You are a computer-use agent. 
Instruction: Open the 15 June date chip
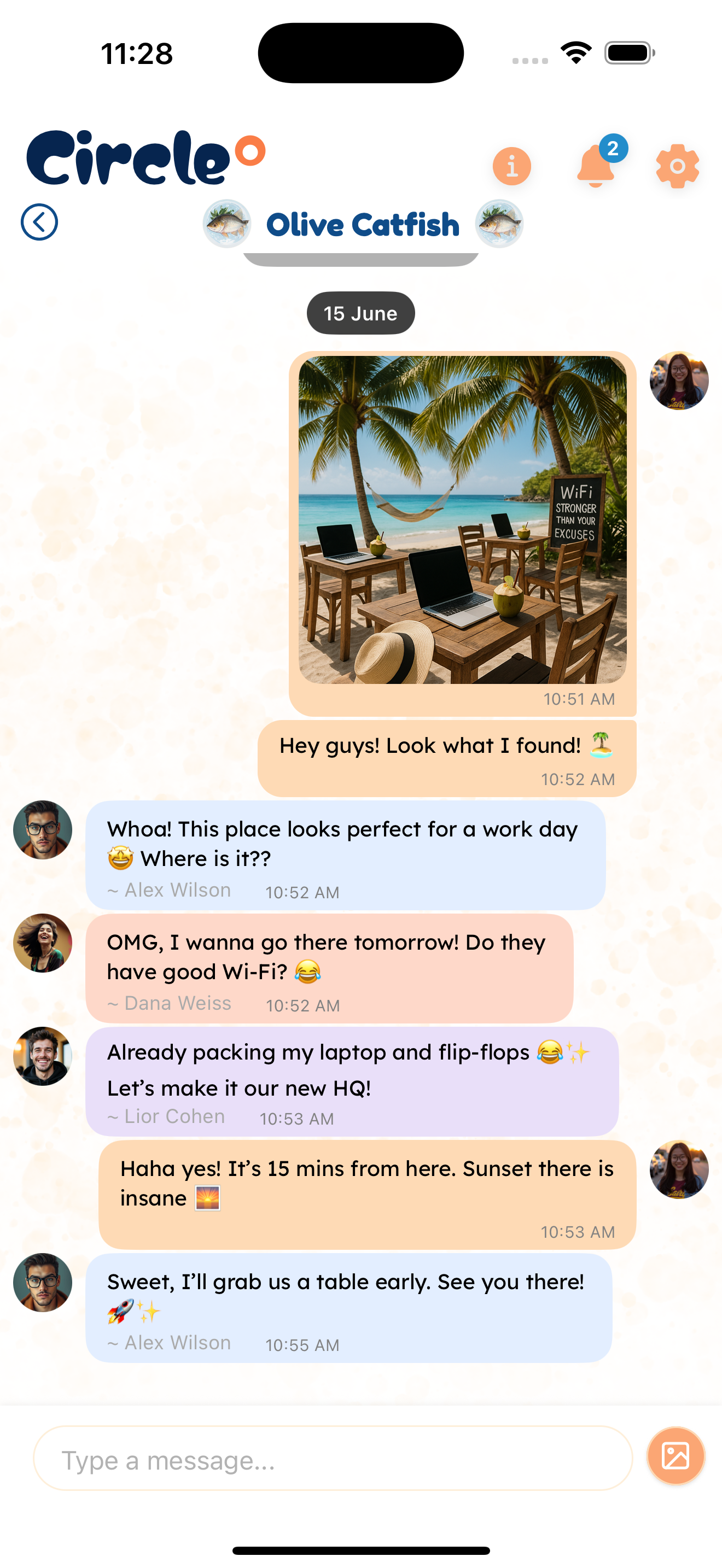point(360,313)
